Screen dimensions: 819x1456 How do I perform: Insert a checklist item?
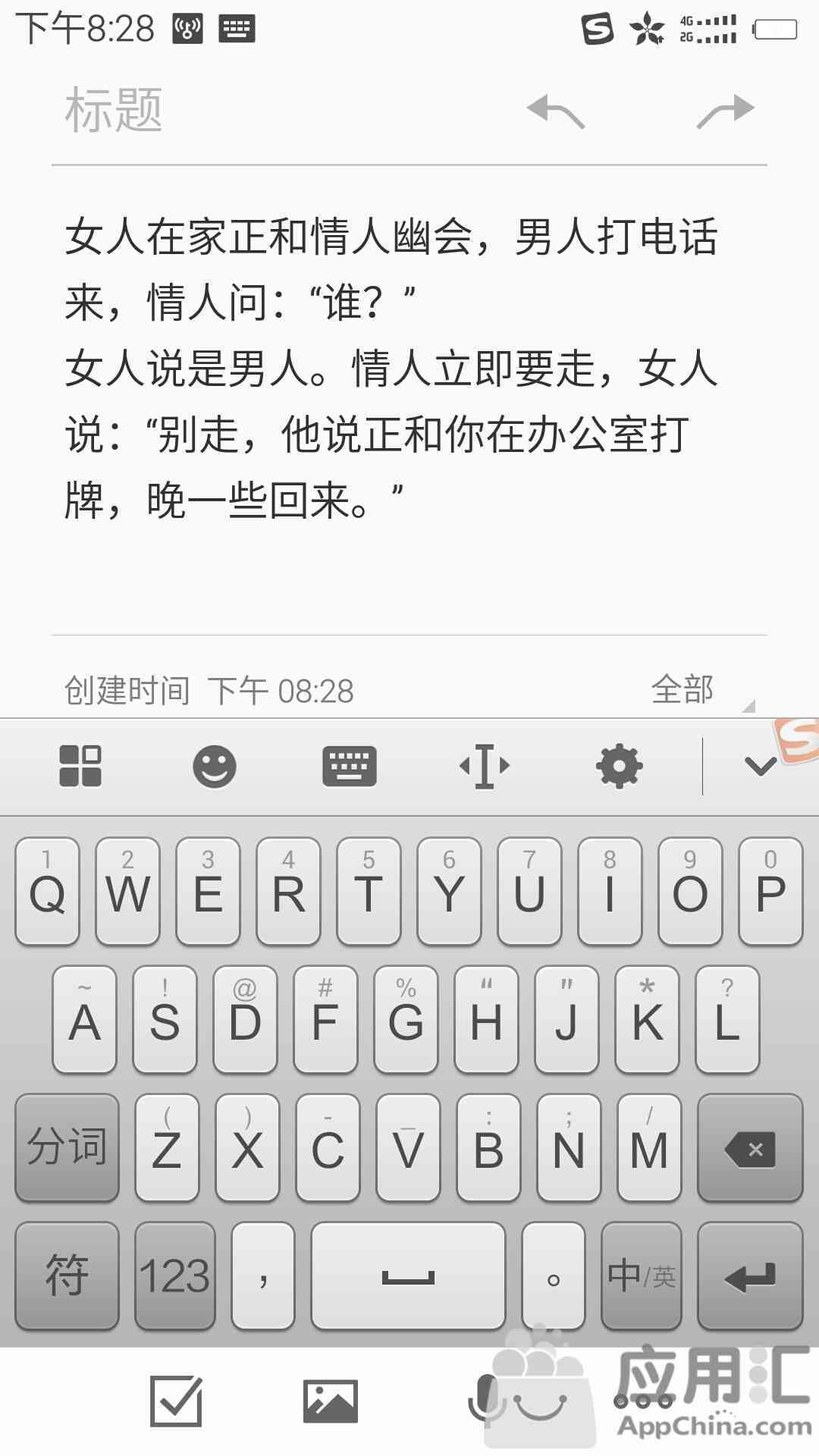[x=176, y=1400]
